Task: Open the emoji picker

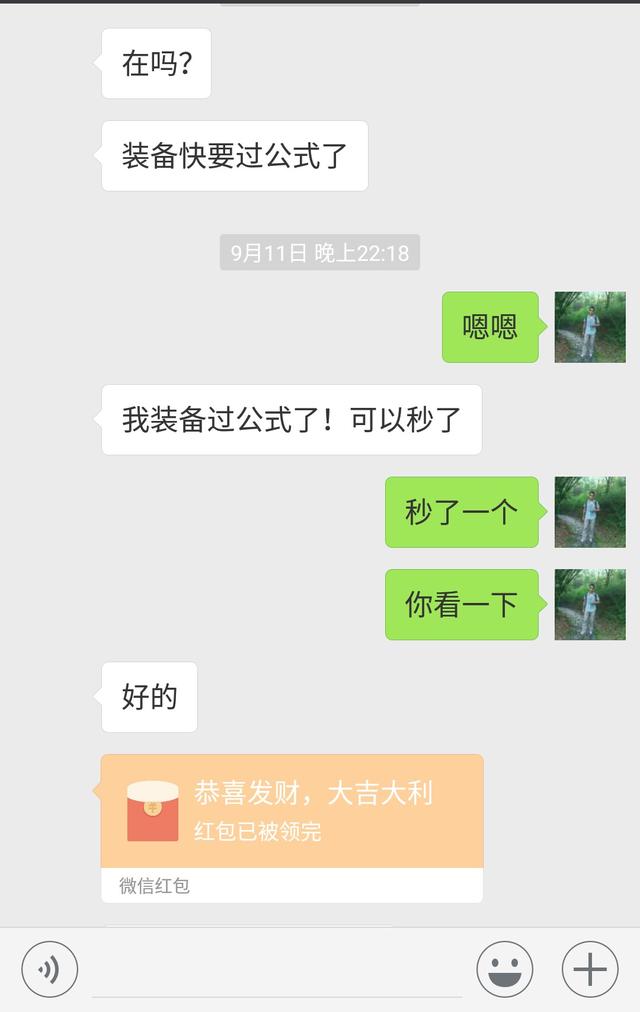Action: point(505,969)
